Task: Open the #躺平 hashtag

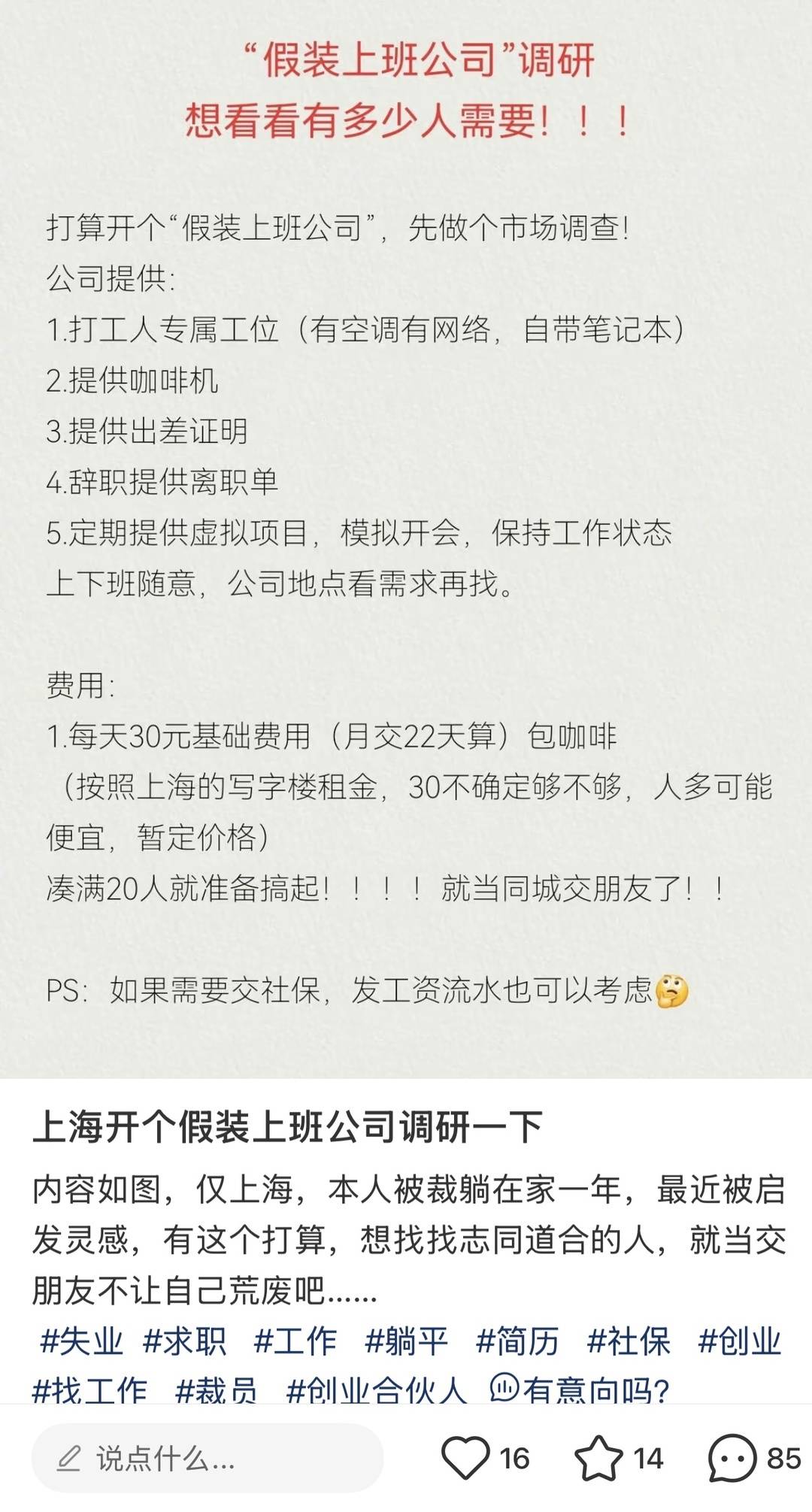Action: coord(406,1341)
